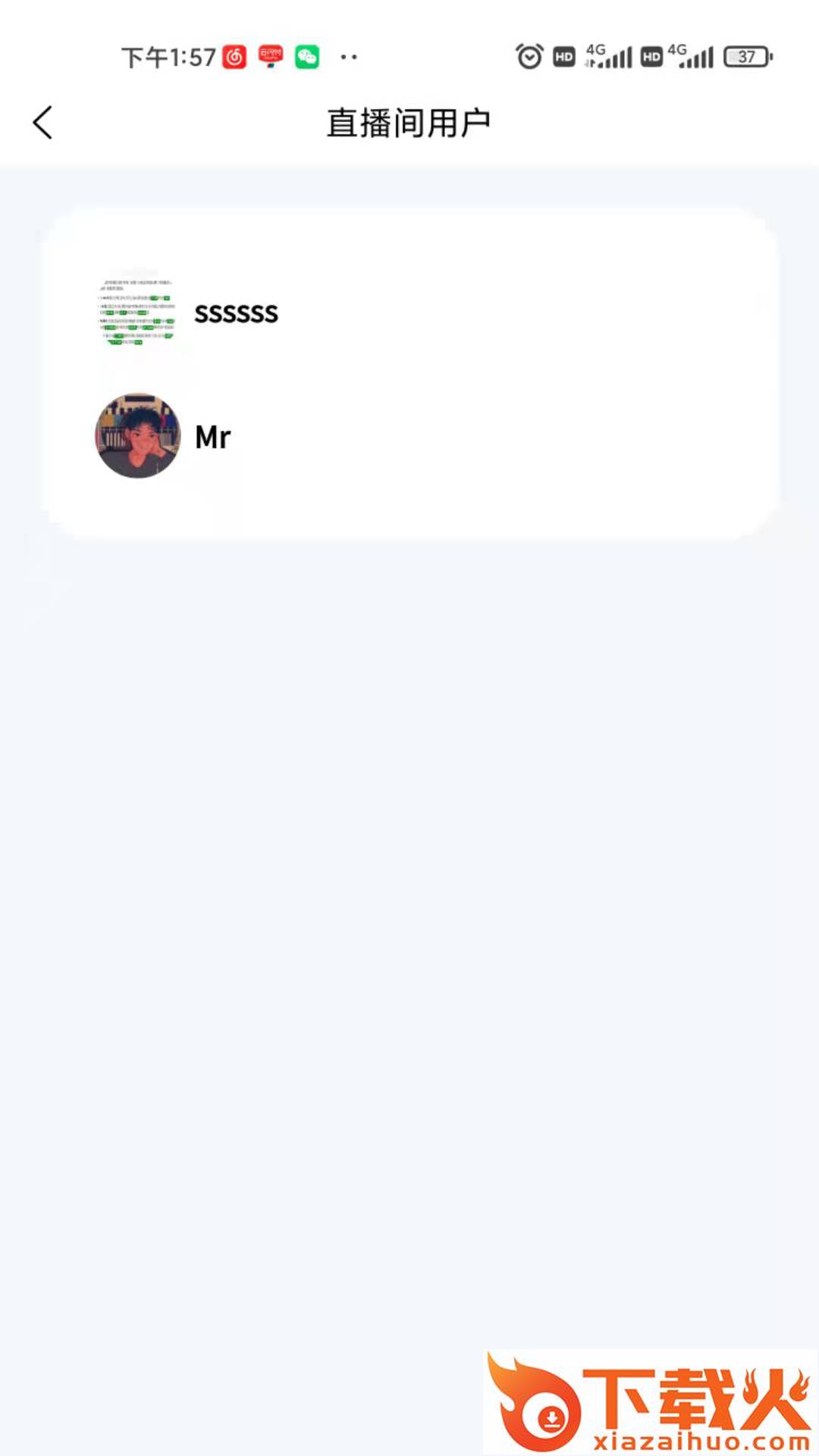
Task: Open user Mr from the list
Action: [212, 437]
